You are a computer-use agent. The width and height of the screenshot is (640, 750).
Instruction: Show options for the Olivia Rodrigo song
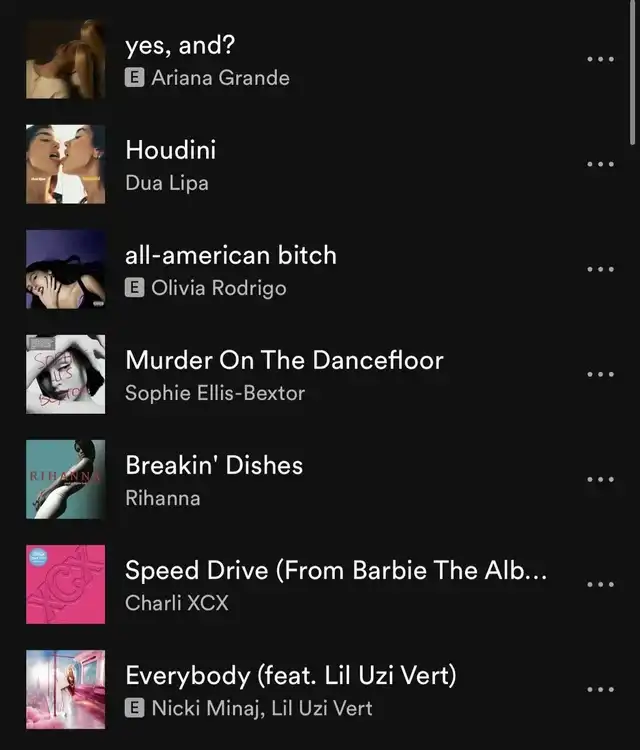pos(600,270)
